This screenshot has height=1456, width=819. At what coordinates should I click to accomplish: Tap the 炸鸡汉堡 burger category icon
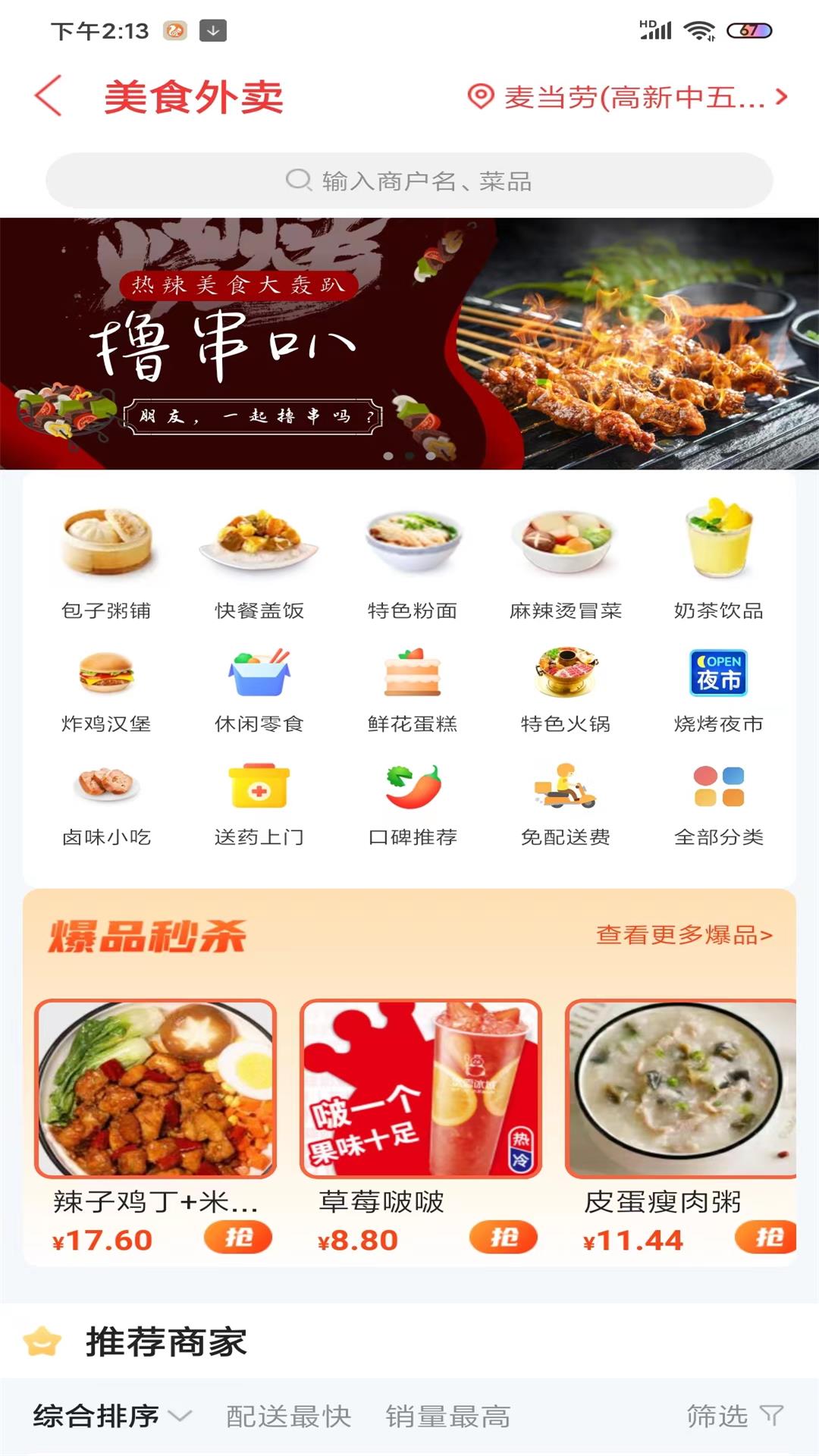pyautogui.click(x=106, y=675)
